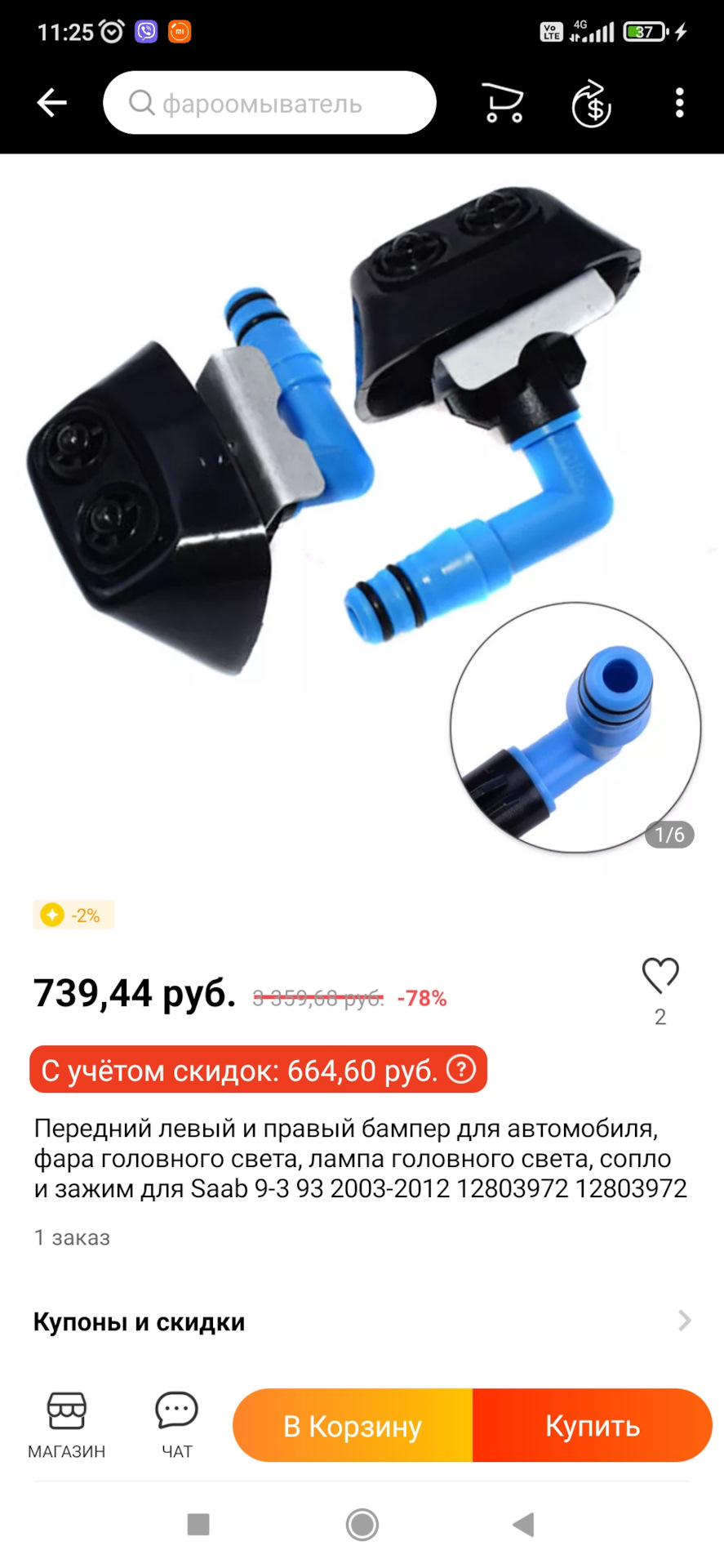Expand Купоны и скидки section
Image resolution: width=724 pixels, height=1568 pixels.
[684, 1321]
